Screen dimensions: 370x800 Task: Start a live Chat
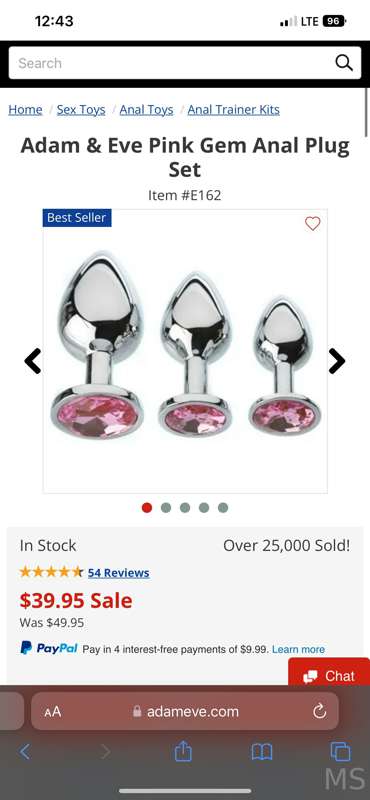pos(329,676)
